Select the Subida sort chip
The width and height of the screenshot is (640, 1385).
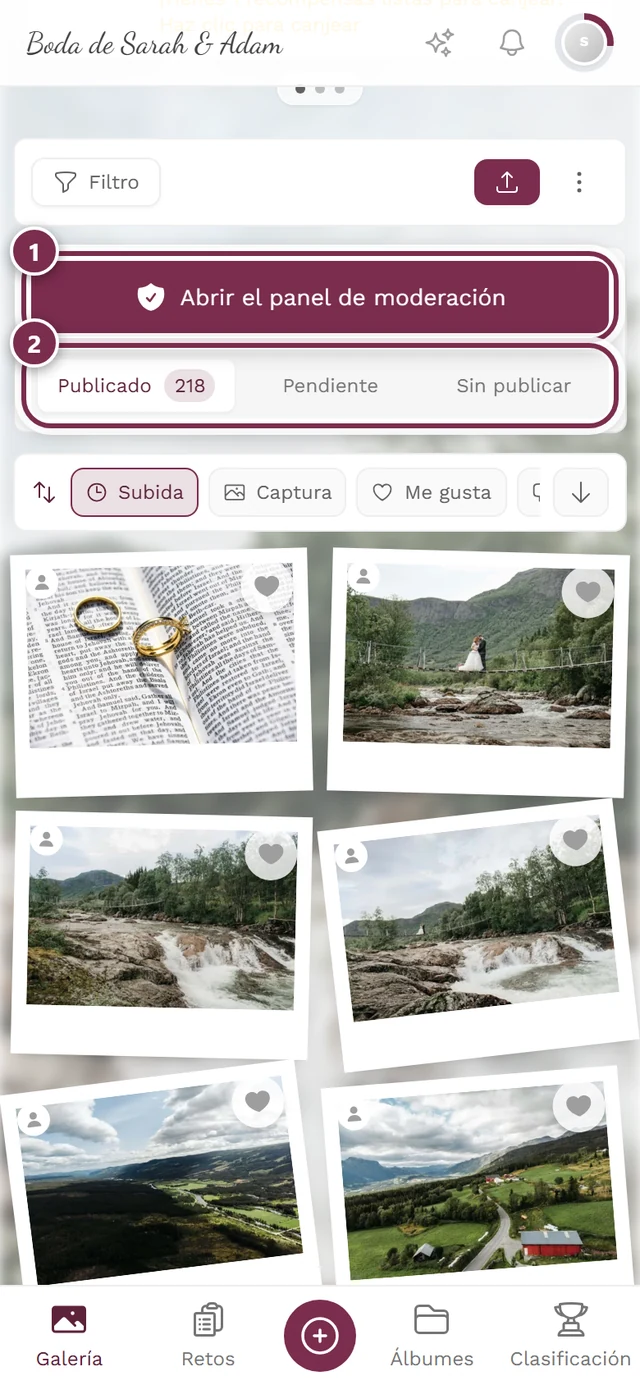[135, 492]
